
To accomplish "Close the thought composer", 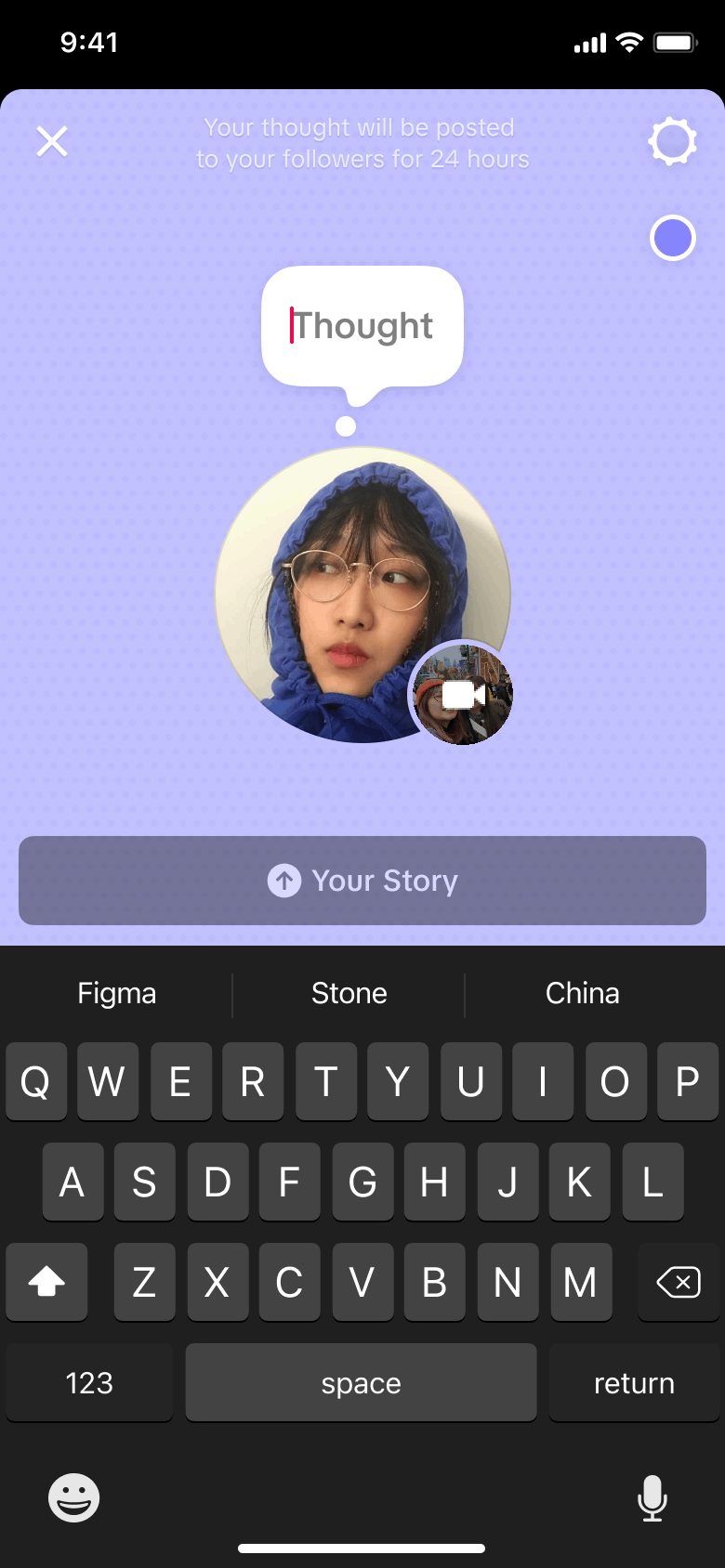I will point(52,141).
